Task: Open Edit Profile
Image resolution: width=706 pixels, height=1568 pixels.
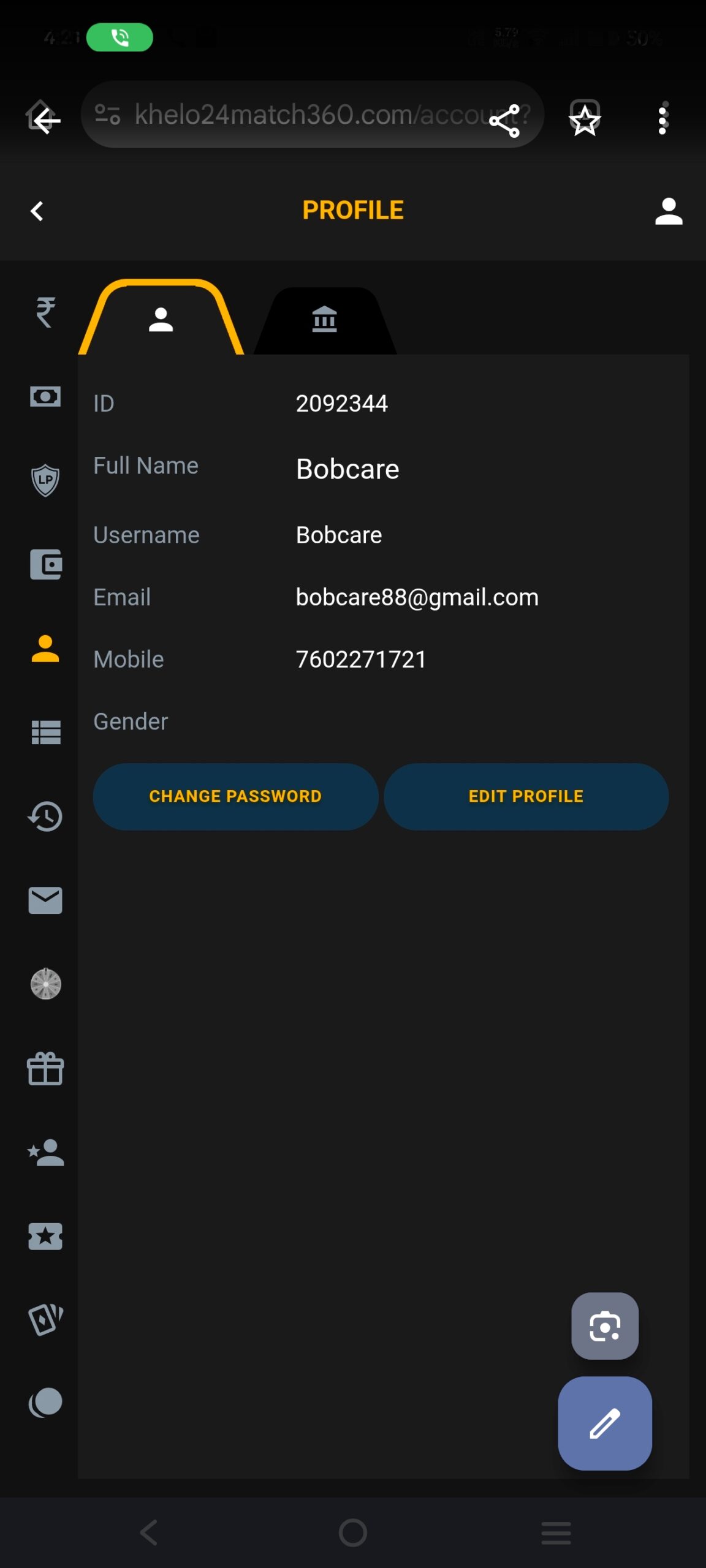Action: 526,796
